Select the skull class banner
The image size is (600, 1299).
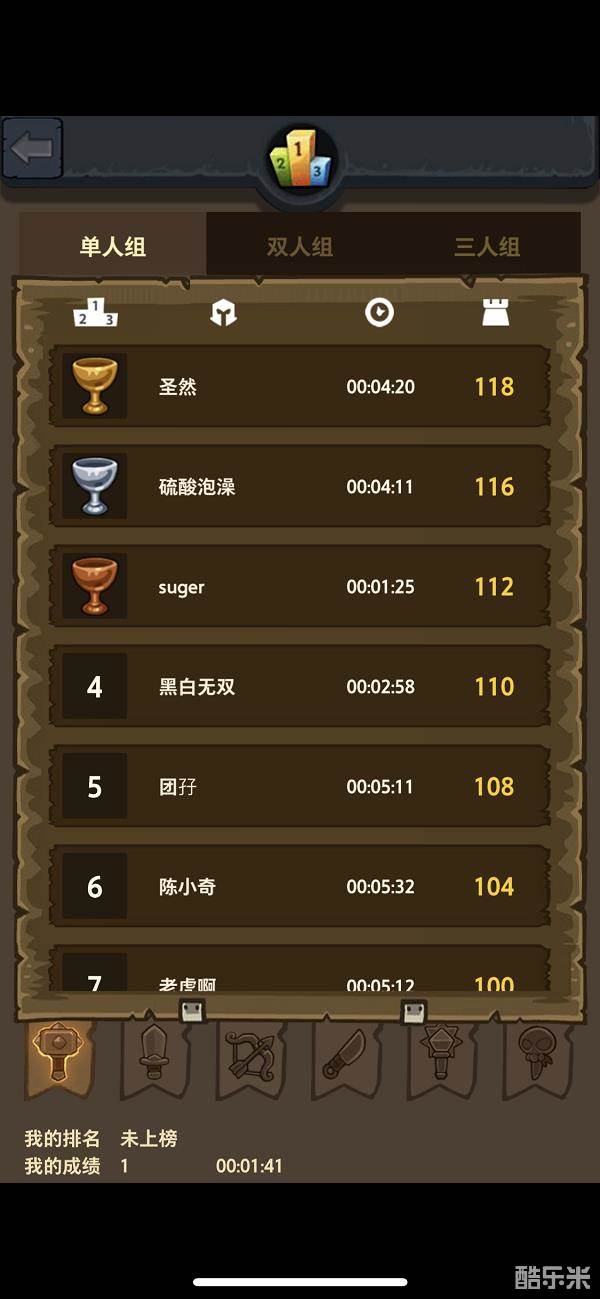(537, 1055)
